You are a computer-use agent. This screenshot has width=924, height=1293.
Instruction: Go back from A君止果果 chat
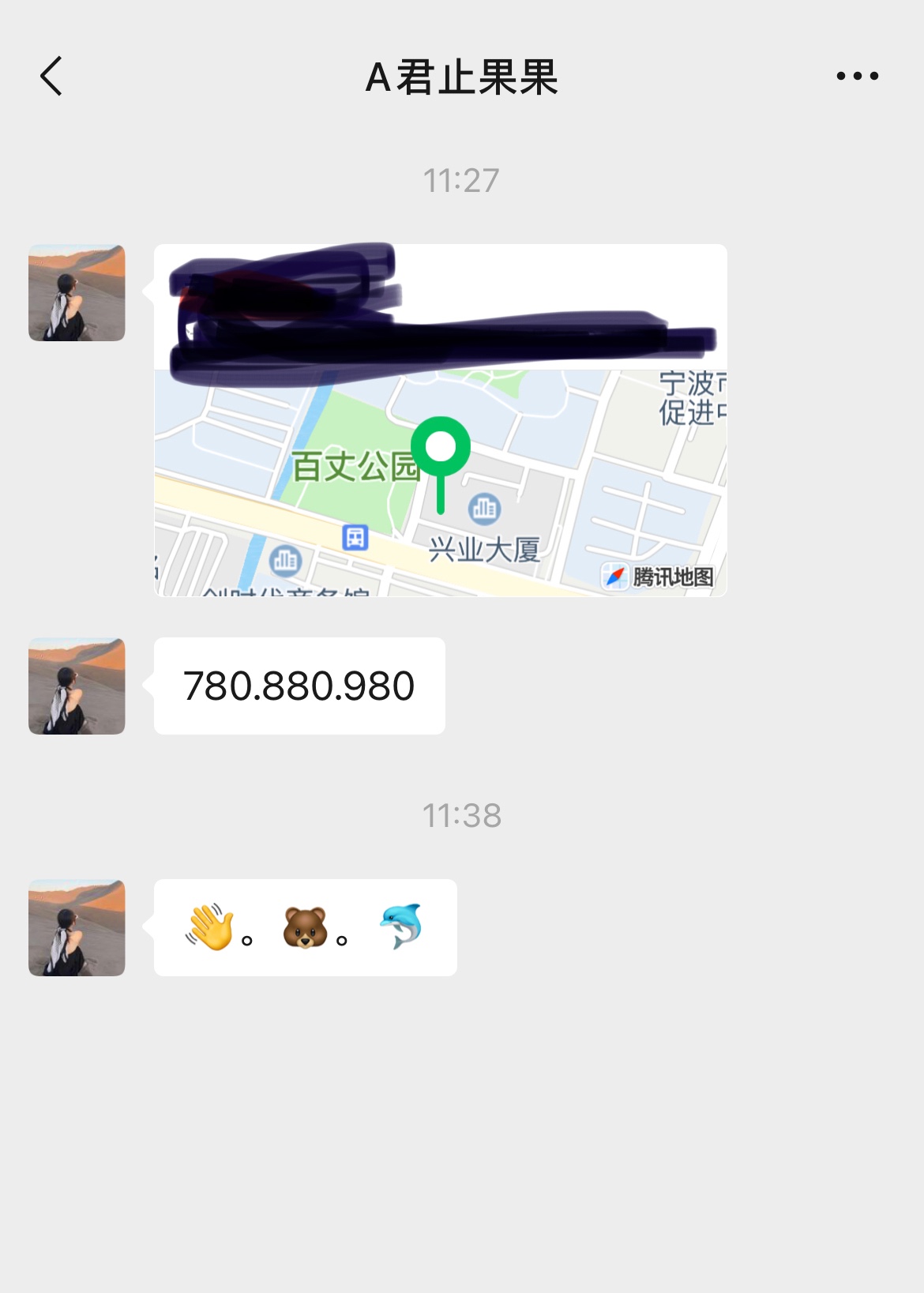click(51, 77)
